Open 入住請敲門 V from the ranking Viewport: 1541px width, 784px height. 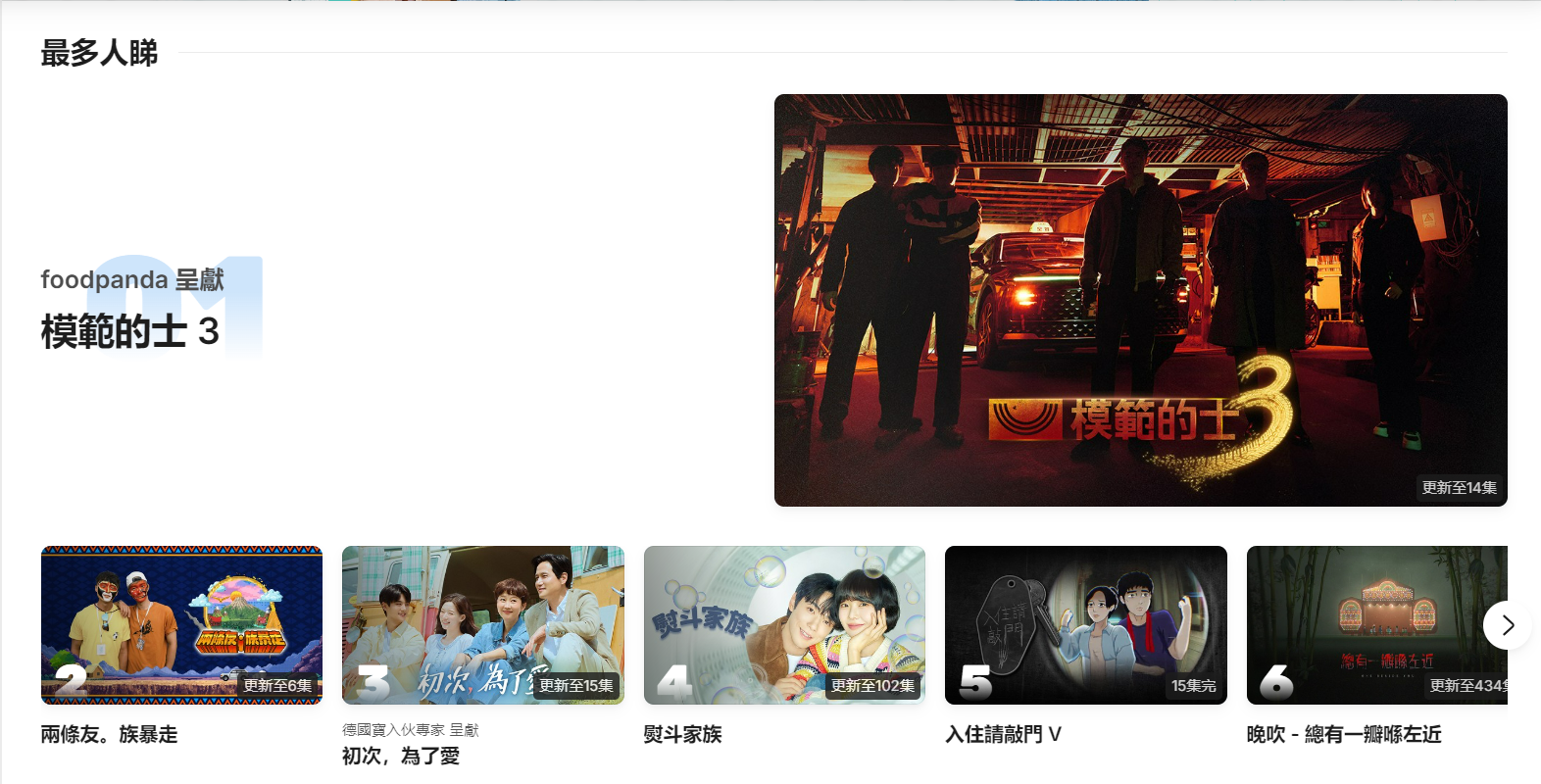pyautogui.click(x=1085, y=625)
